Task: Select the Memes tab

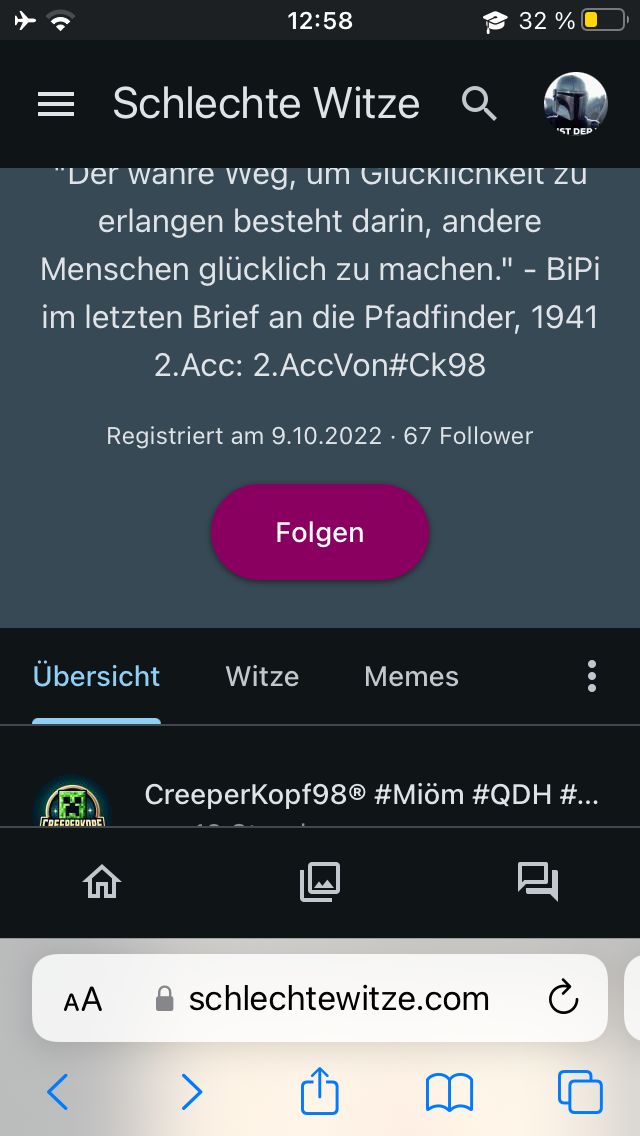Action: click(411, 676)
